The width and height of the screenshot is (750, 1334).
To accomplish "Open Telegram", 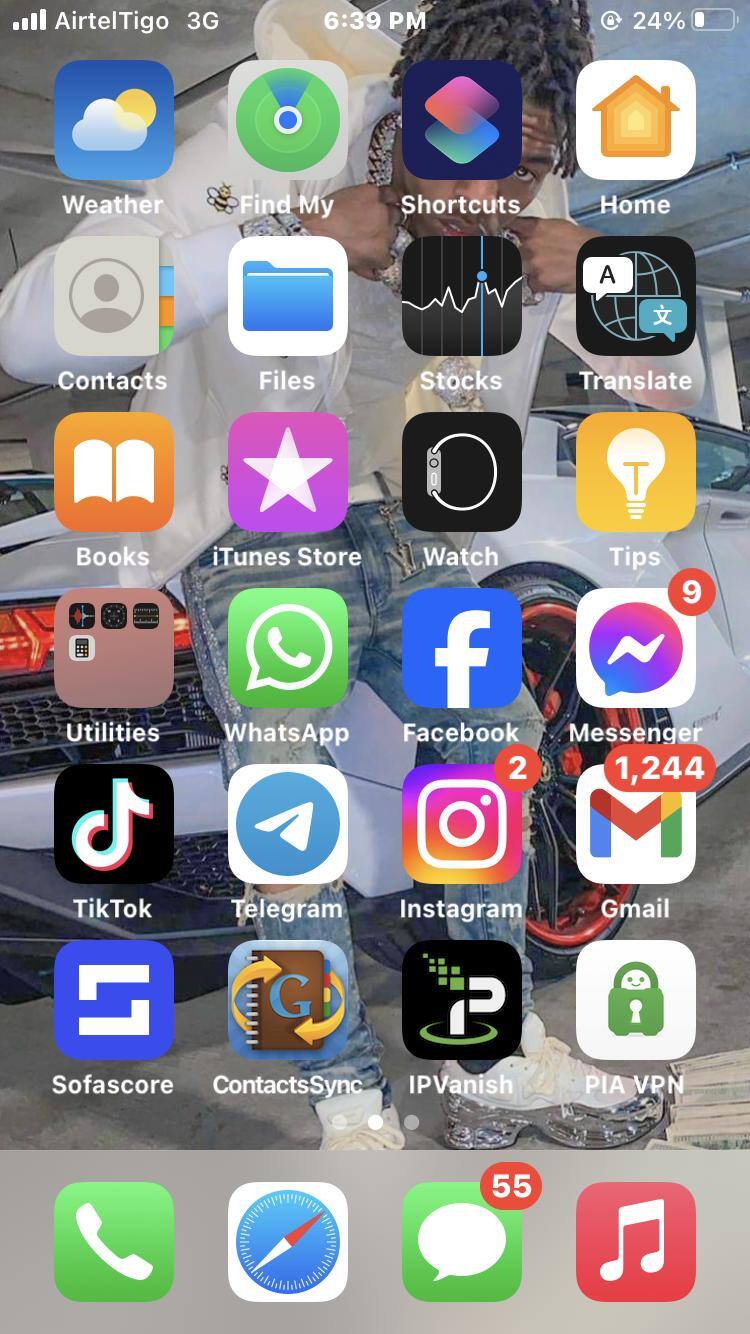I will pyautogui.click(x=288, y=824).
